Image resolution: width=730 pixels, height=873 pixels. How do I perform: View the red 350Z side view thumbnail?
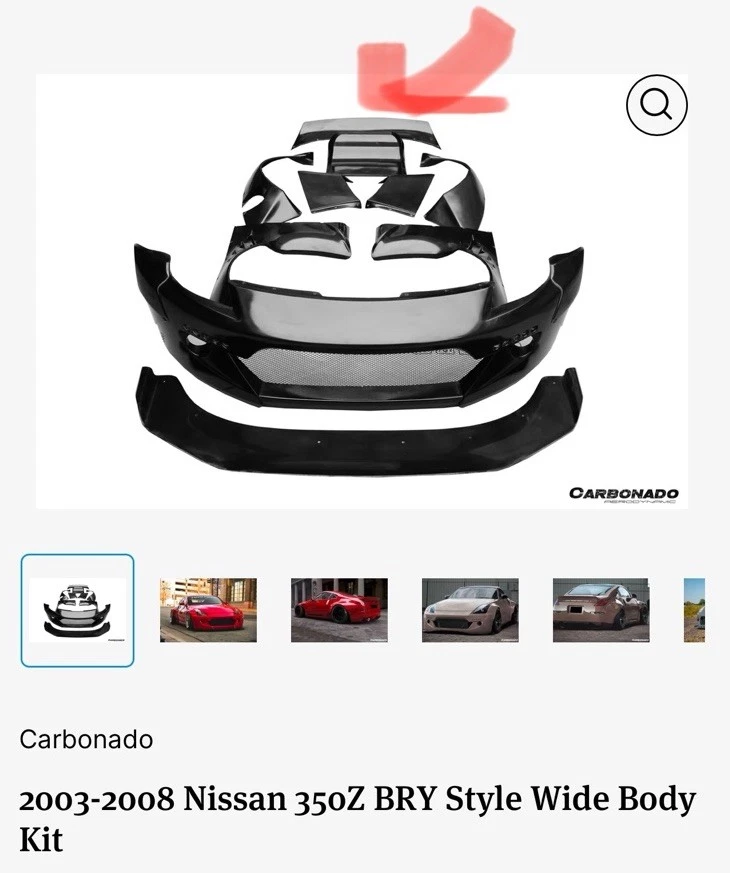point(339,610)
